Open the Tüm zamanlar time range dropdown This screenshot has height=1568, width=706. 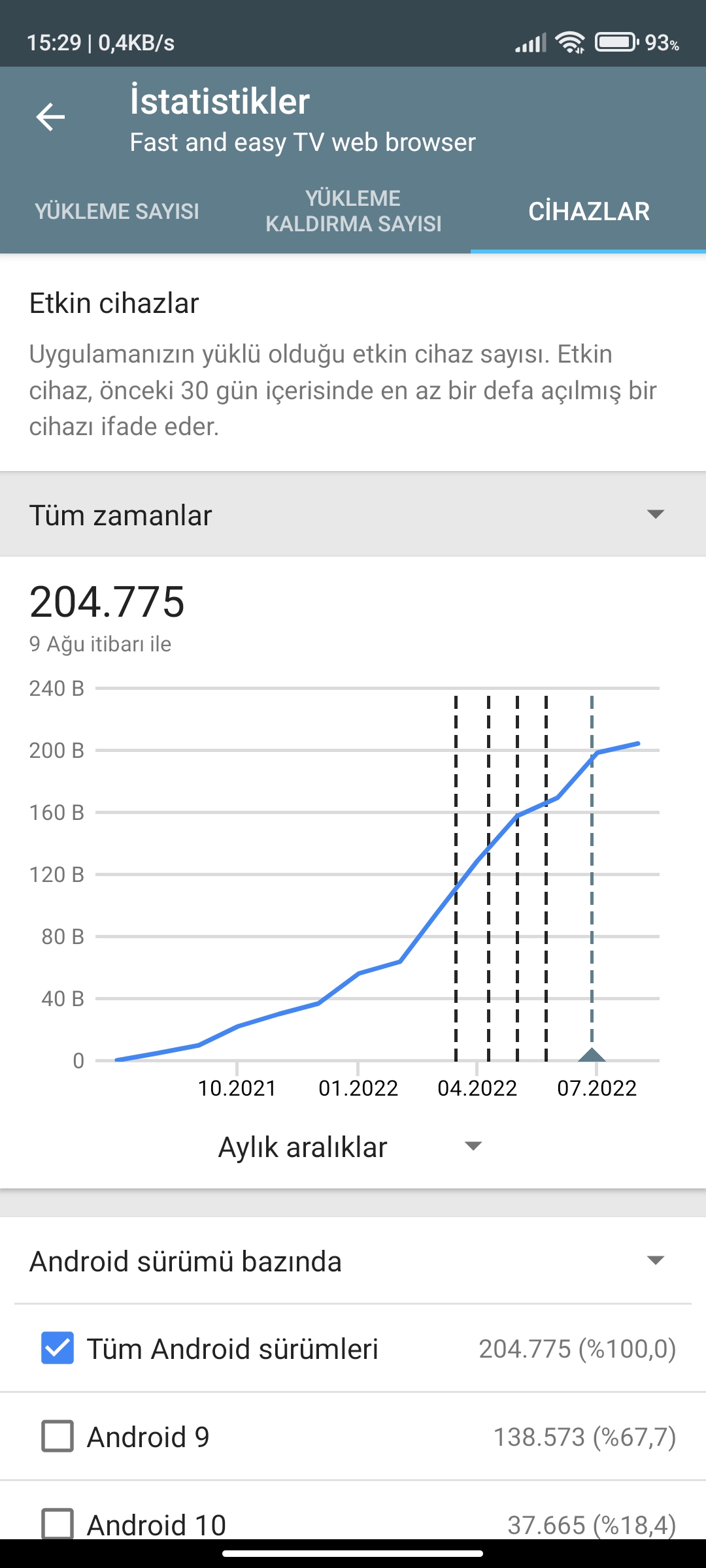pos(353,515)
